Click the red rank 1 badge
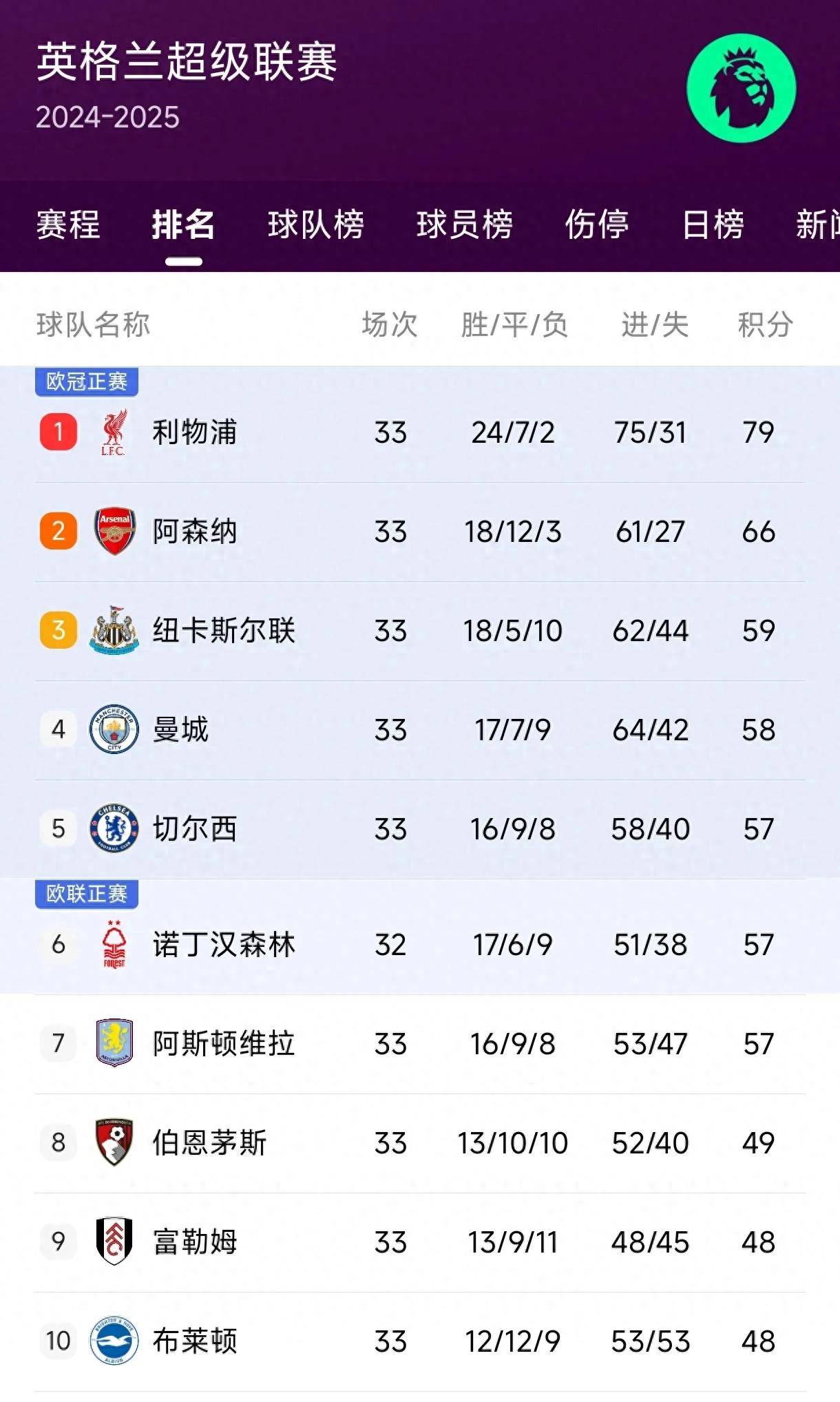The image size is (840, 1402). pyautogui.click(x=59, y=430)
